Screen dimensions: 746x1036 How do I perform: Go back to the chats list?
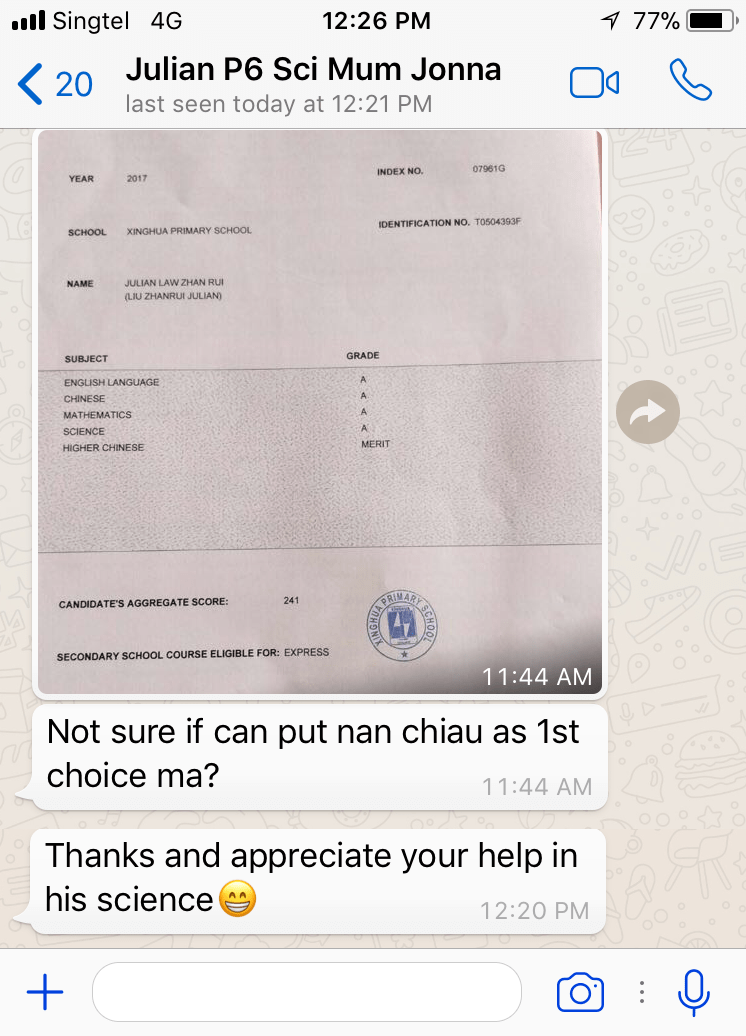pyautogui.click(x=52, y=85)
